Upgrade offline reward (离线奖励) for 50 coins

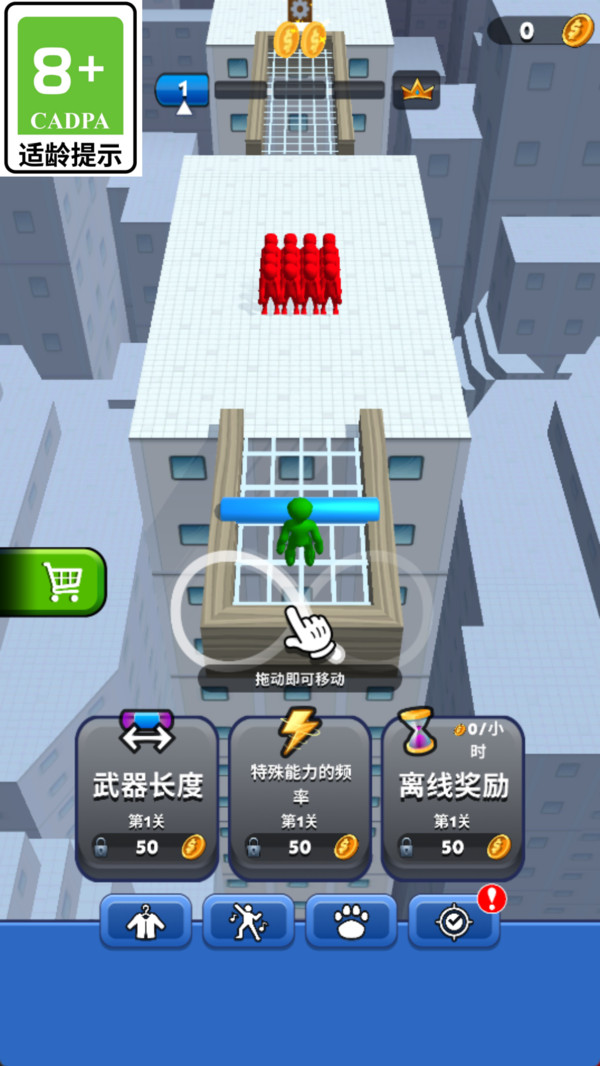coord(452,797)
